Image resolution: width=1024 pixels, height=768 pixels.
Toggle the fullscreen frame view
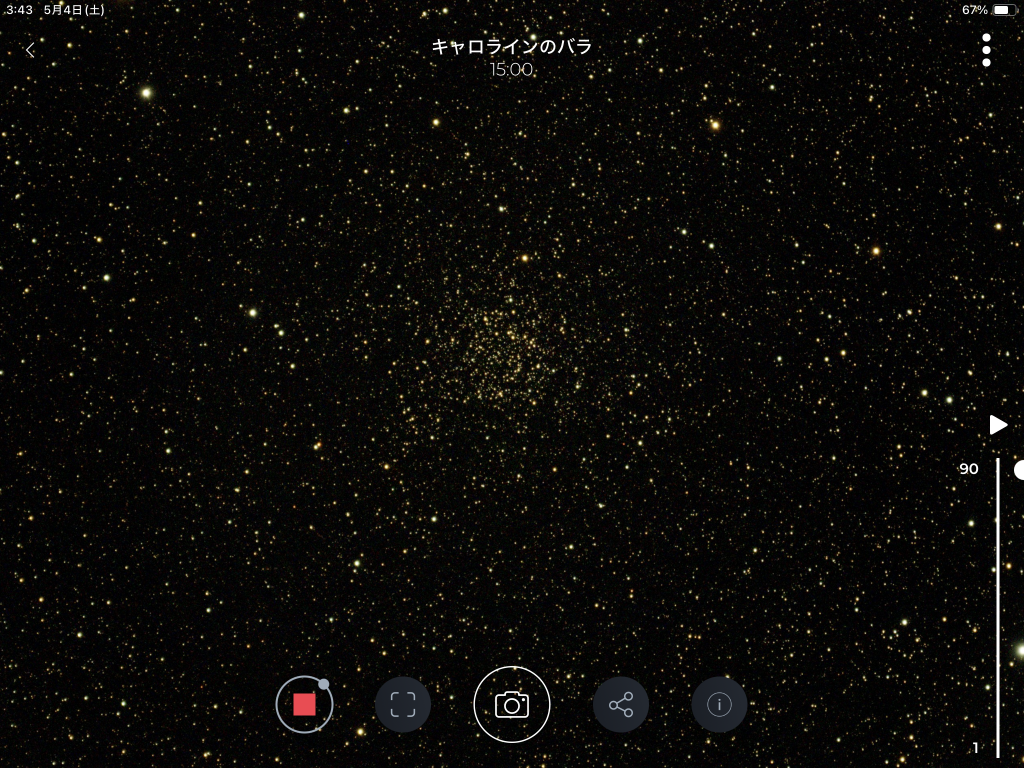pos(403,704)
